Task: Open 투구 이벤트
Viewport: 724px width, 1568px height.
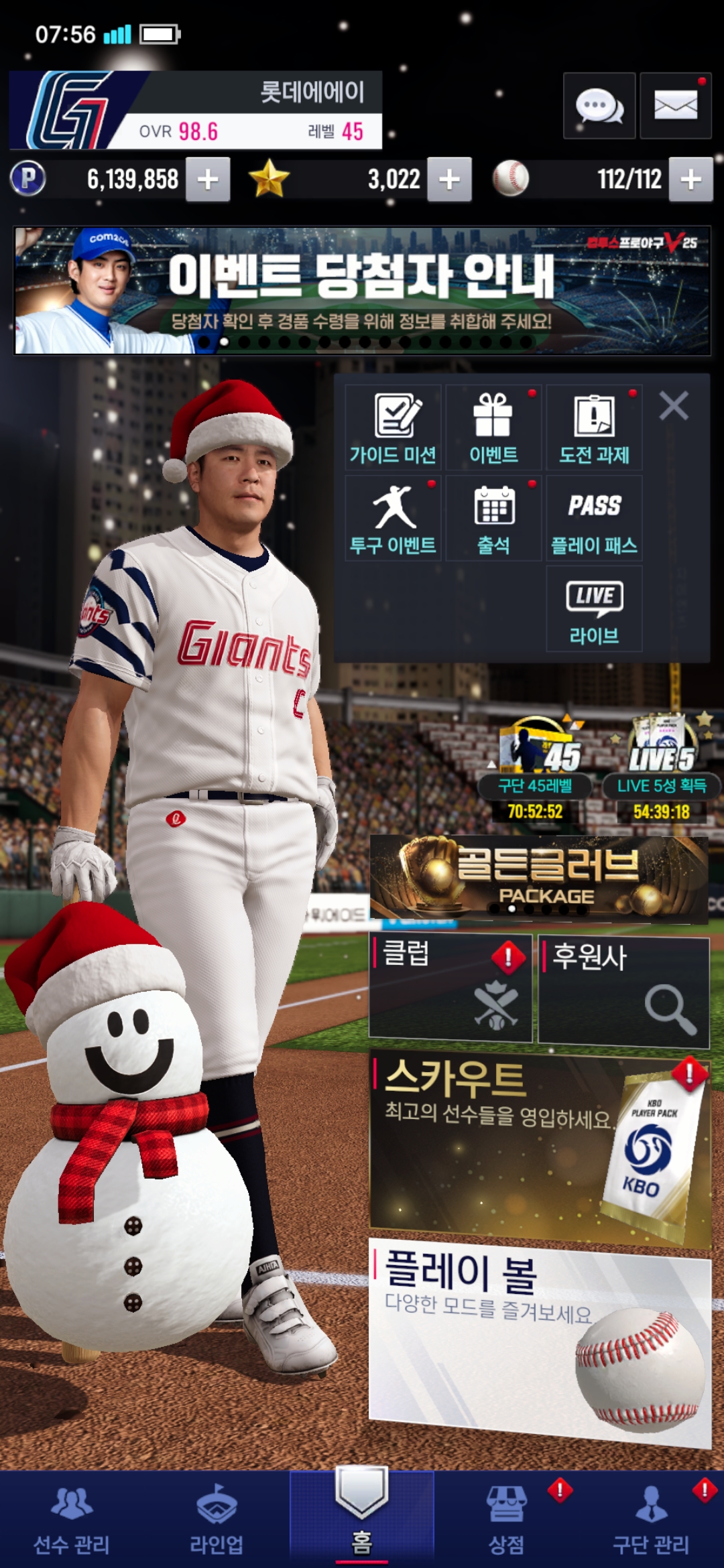Action: pyautogui.click(x=393, y=518)
